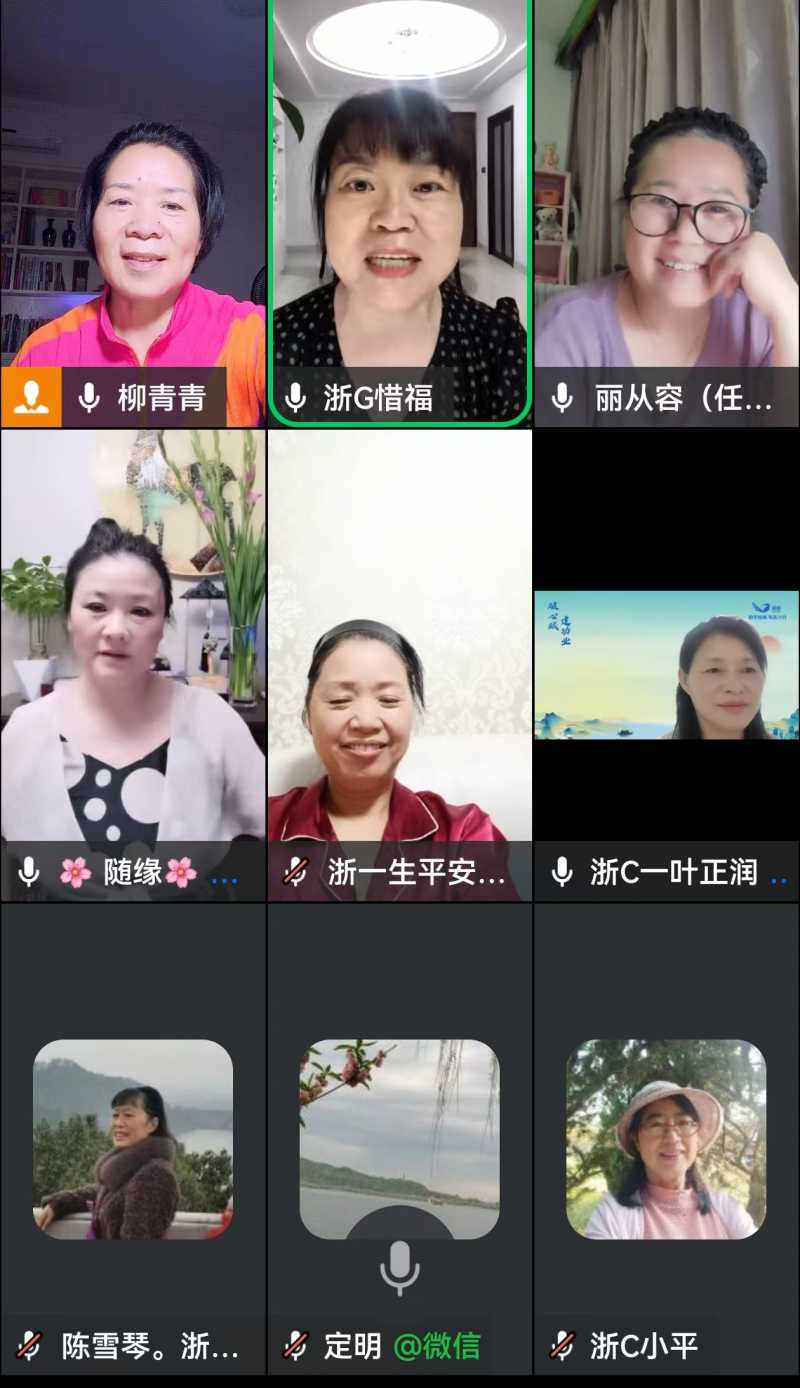Open the 浙一生平安 participant tile
The height and width of the screenshot is (1388, 800).
pyautogui.click(x=400, y=665)
